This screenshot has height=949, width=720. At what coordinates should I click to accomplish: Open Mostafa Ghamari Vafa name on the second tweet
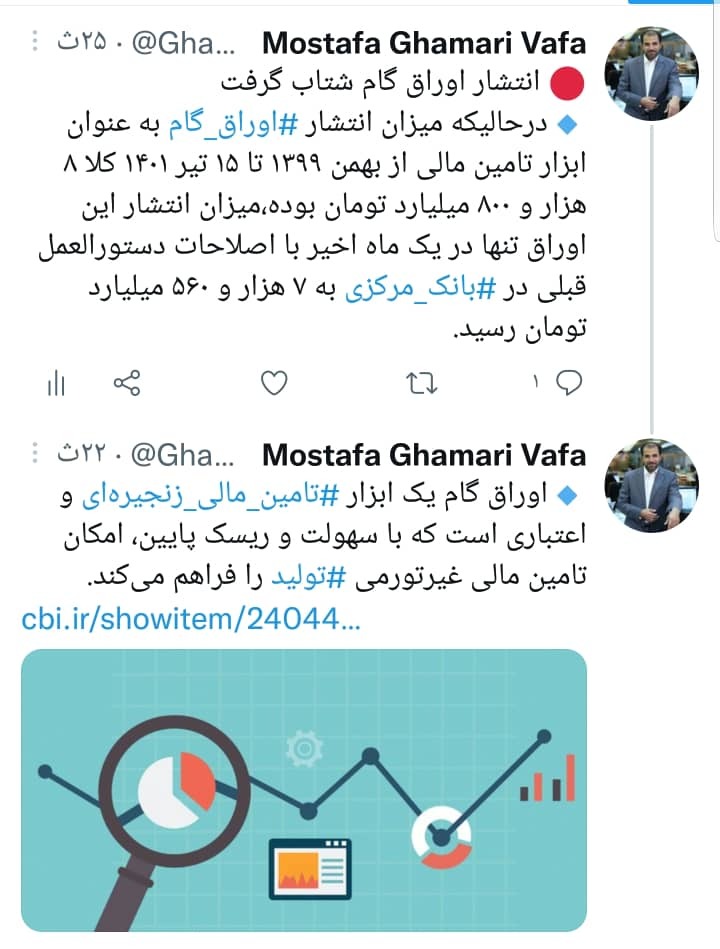pos(423,455)
